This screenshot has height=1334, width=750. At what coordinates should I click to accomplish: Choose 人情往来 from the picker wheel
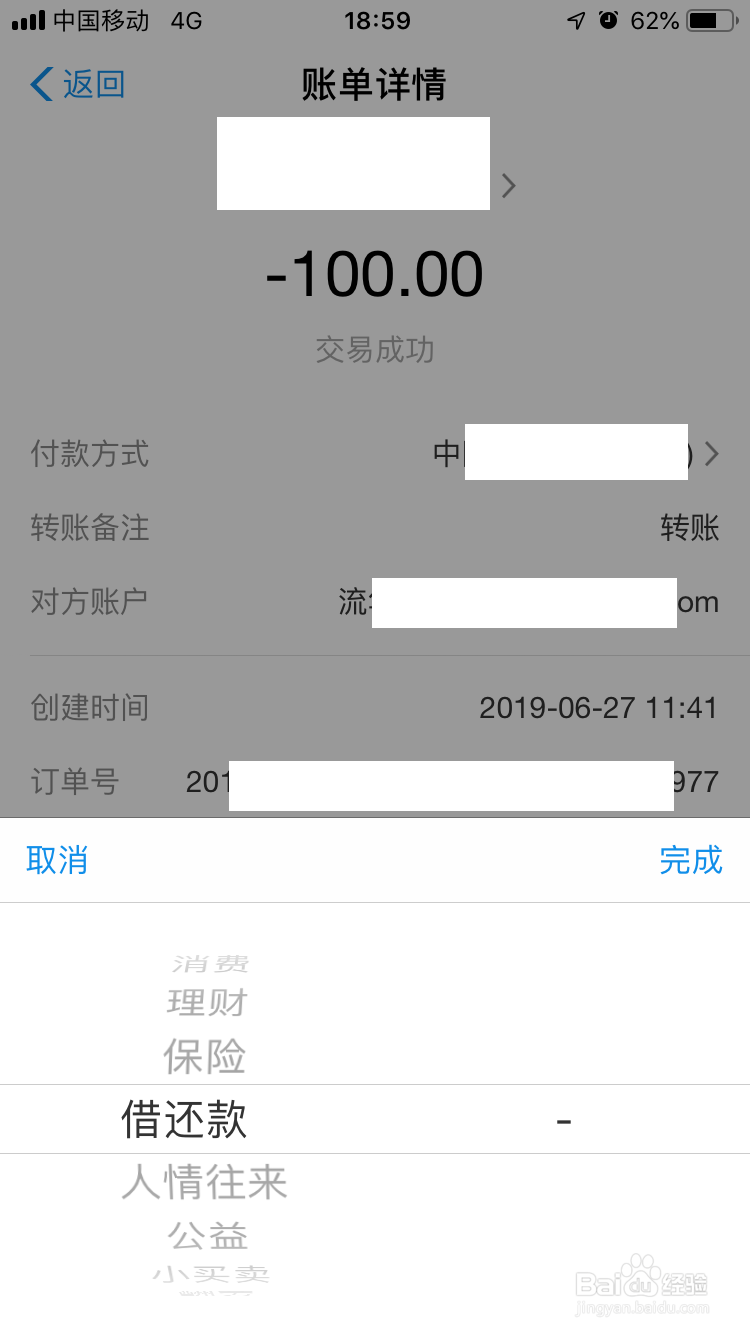tap(204, 1182)
